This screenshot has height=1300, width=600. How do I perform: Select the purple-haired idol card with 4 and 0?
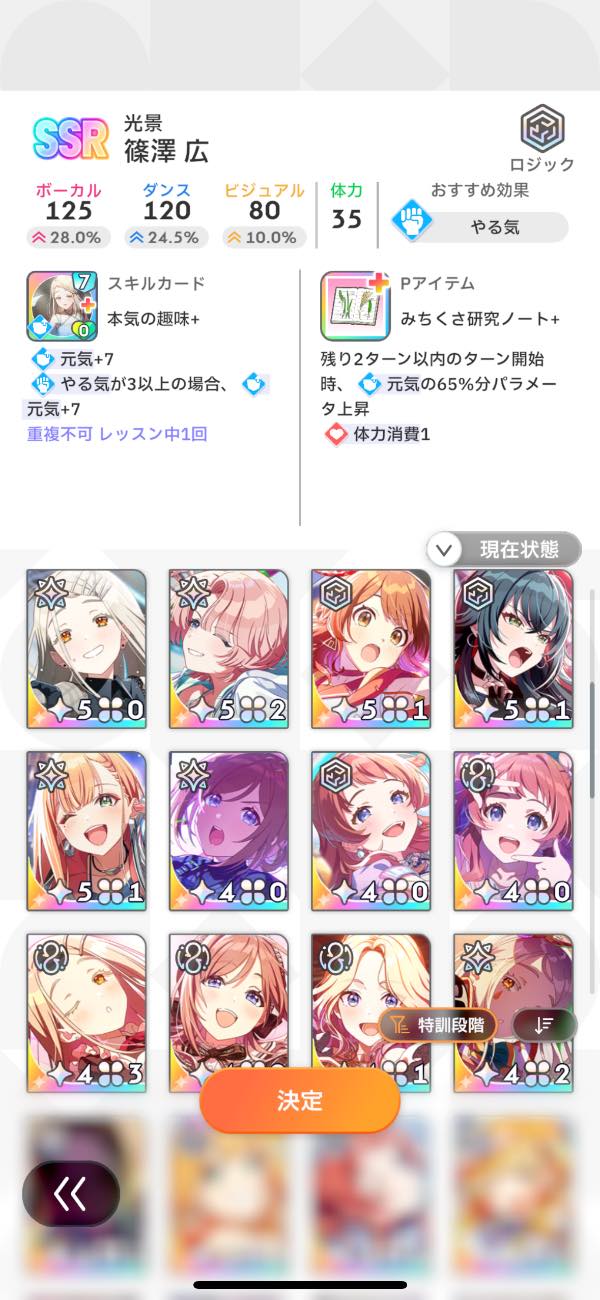tap(229, 830)
